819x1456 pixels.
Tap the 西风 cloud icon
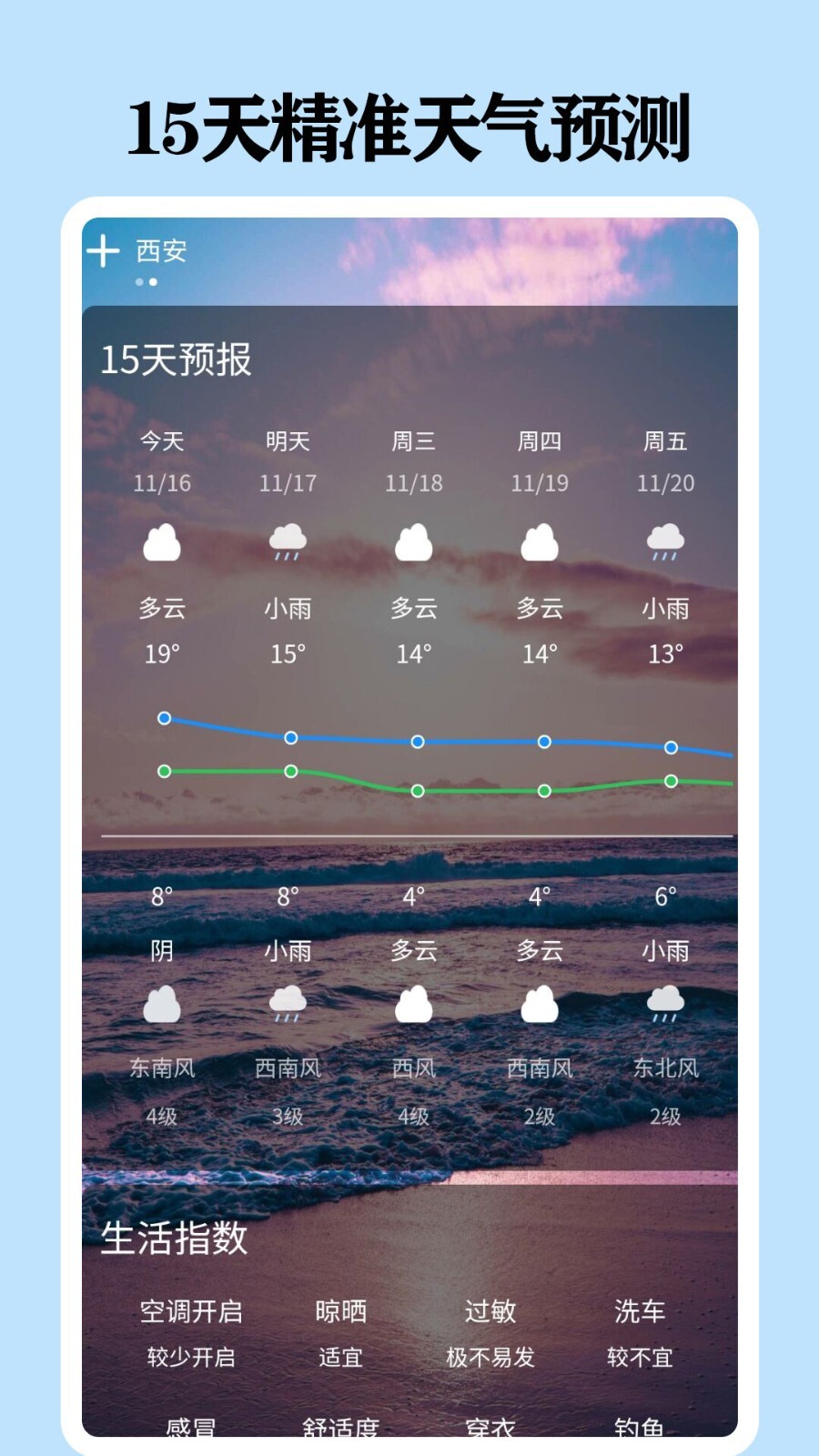pos(415,1006)
